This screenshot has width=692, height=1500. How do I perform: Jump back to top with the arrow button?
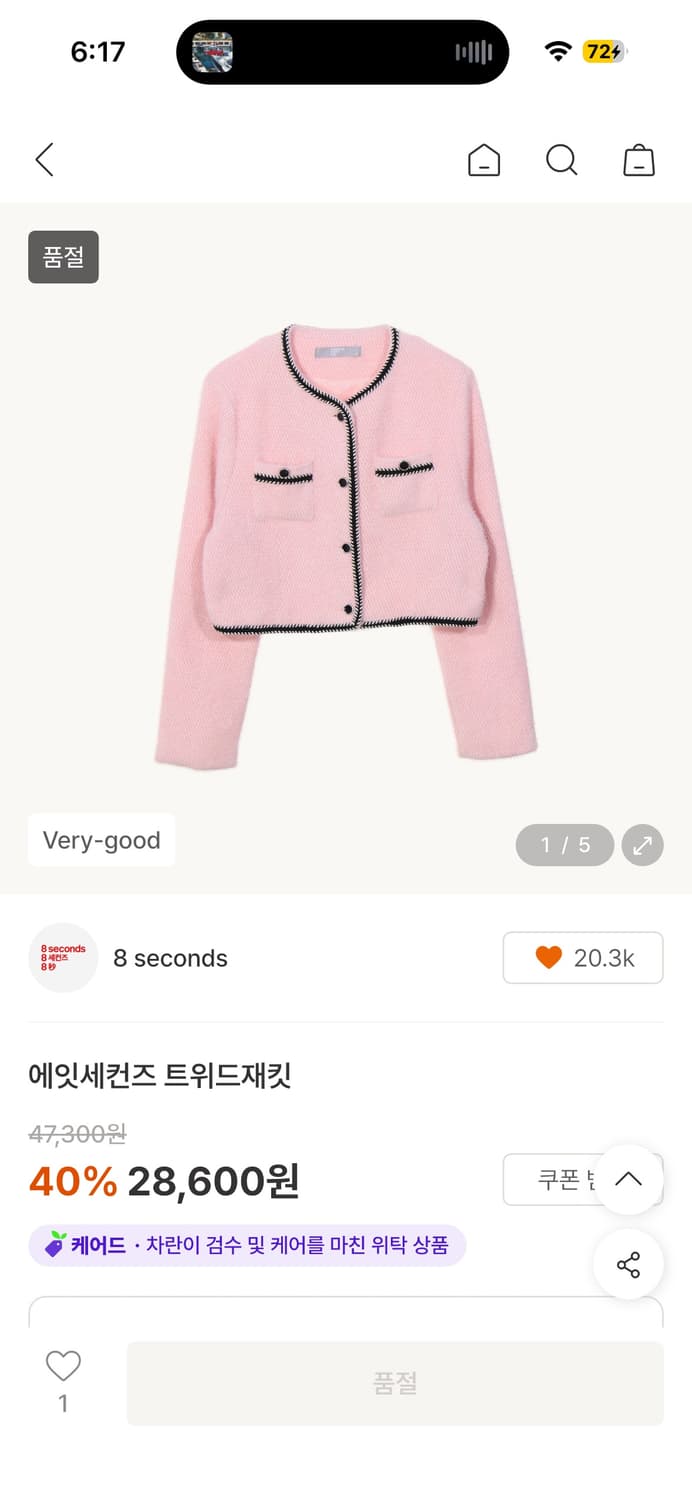click(628, 1179)
